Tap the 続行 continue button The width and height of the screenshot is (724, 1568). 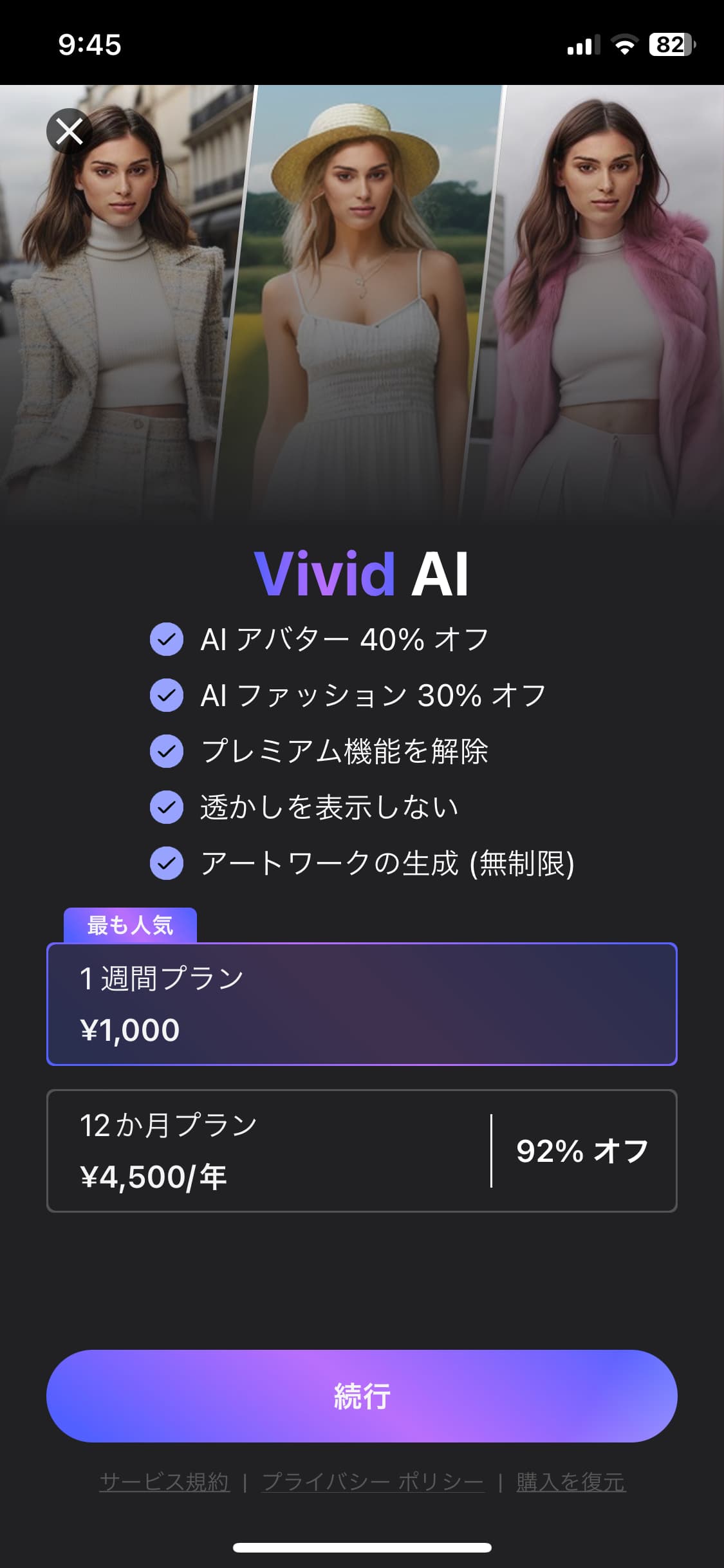(362, 1395)
